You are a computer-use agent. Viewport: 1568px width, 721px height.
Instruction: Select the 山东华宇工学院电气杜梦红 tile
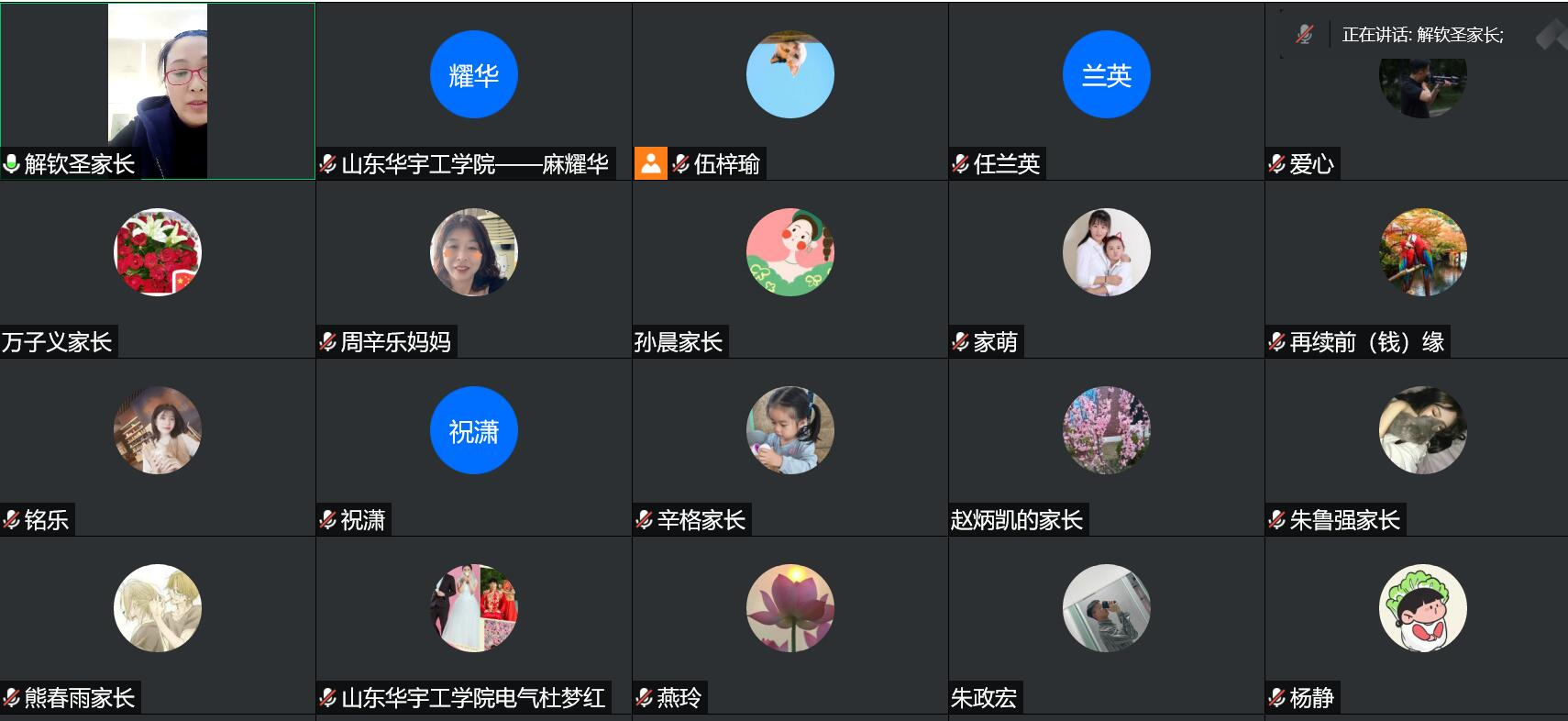[x=473, y=625]
